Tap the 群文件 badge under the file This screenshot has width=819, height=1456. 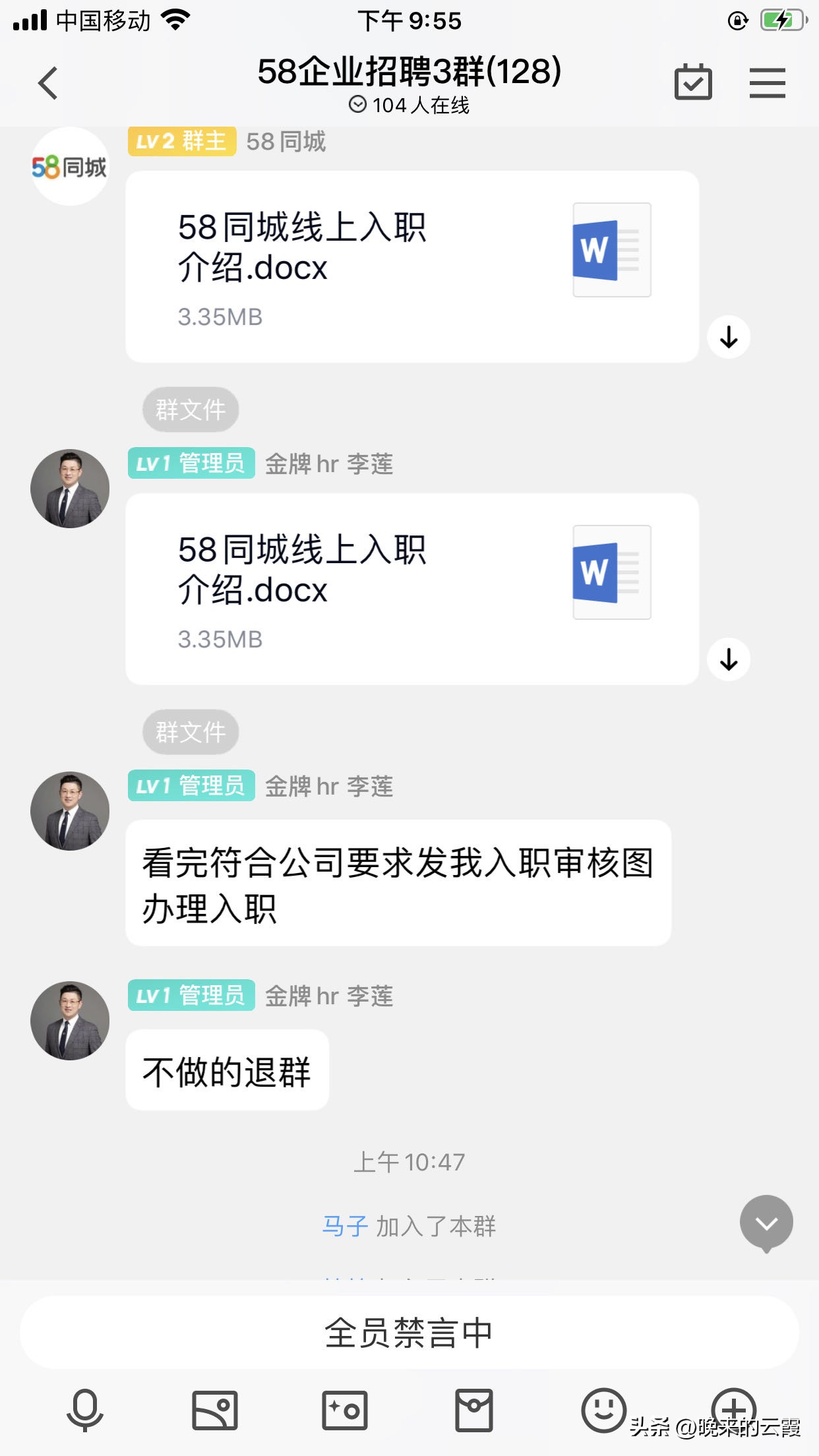pyautogui.click(x=190, y=409)
